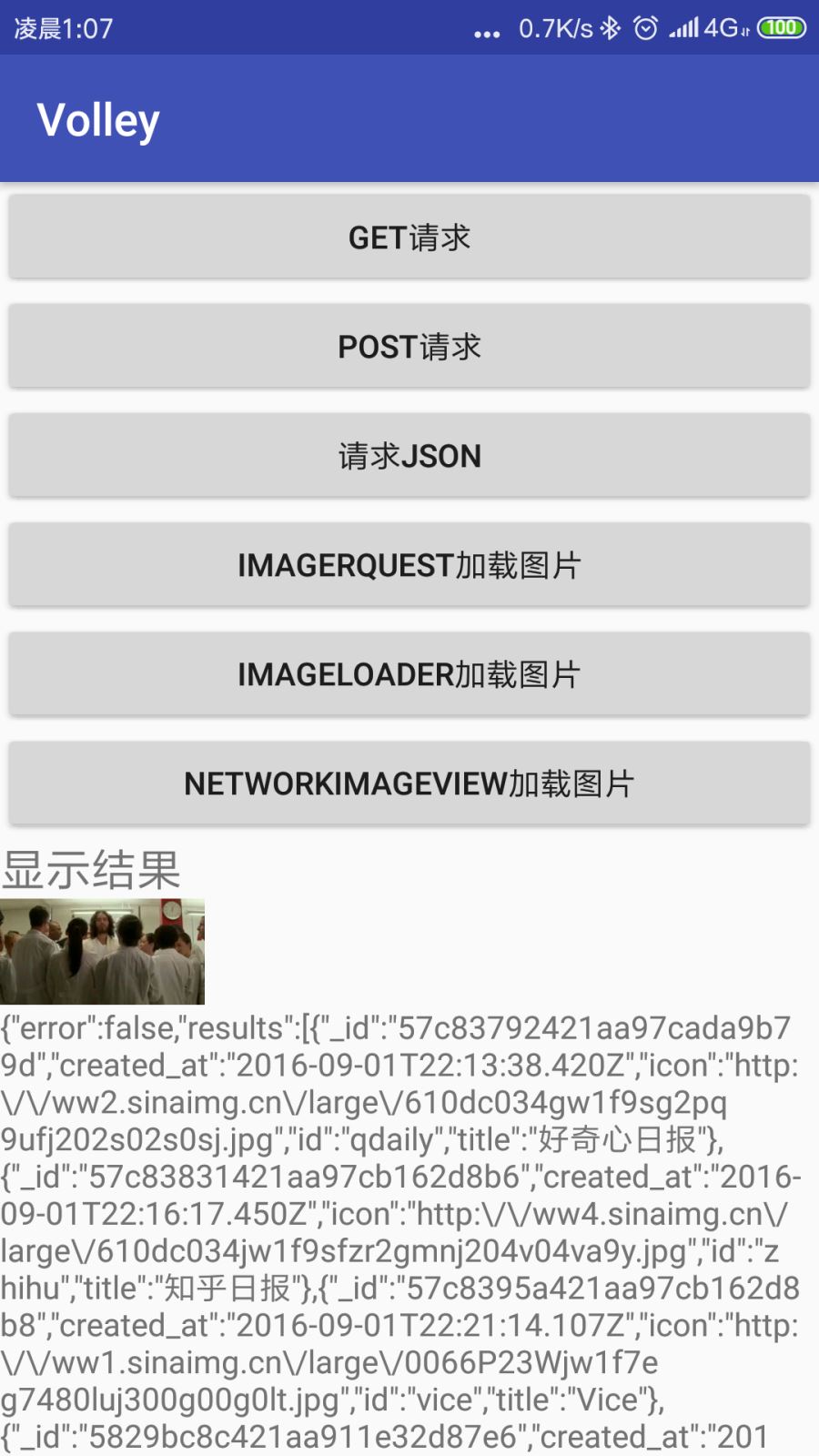Choose IMAGELOADER加载图片
This screenshot has height=1456, width=819.
click(409, 673)
